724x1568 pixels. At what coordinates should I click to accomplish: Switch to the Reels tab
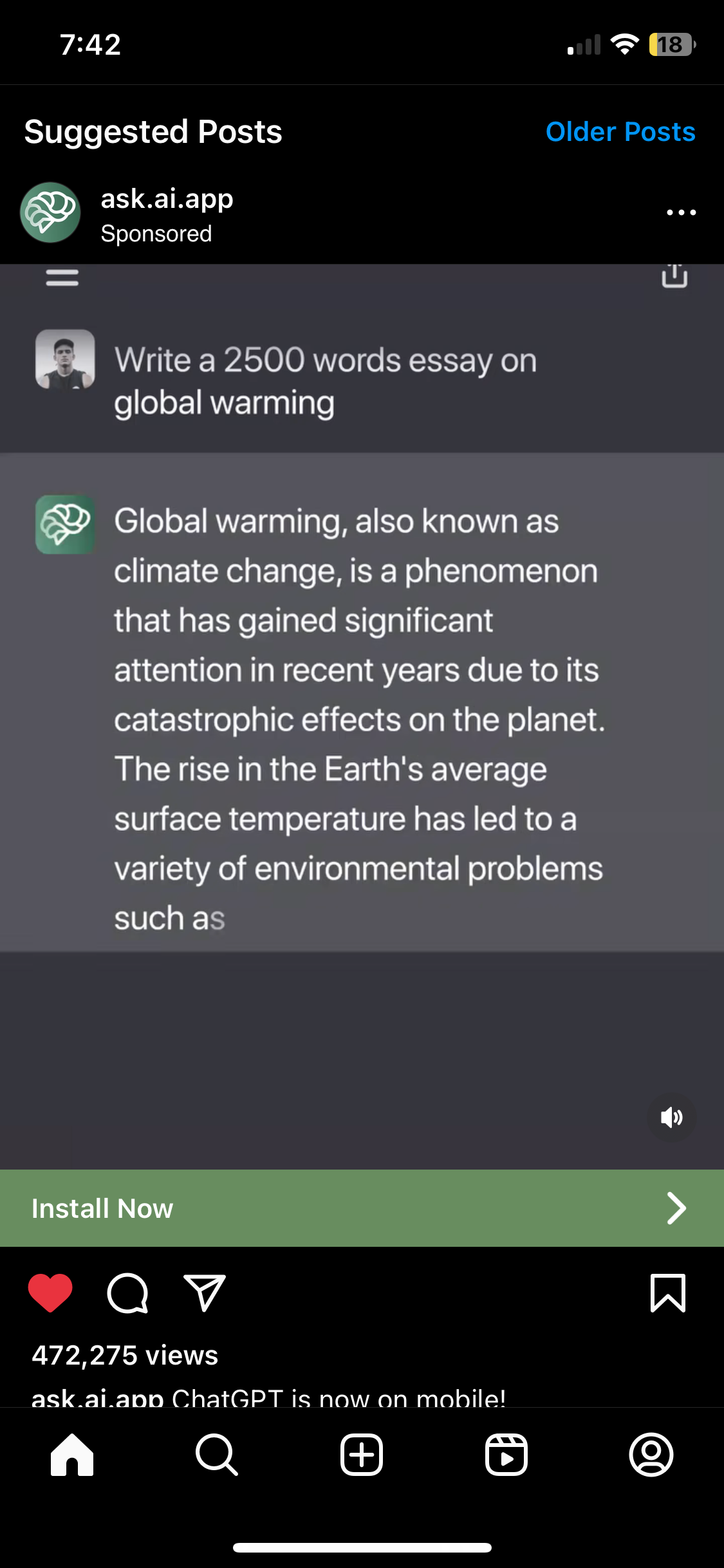(506, 1455)
